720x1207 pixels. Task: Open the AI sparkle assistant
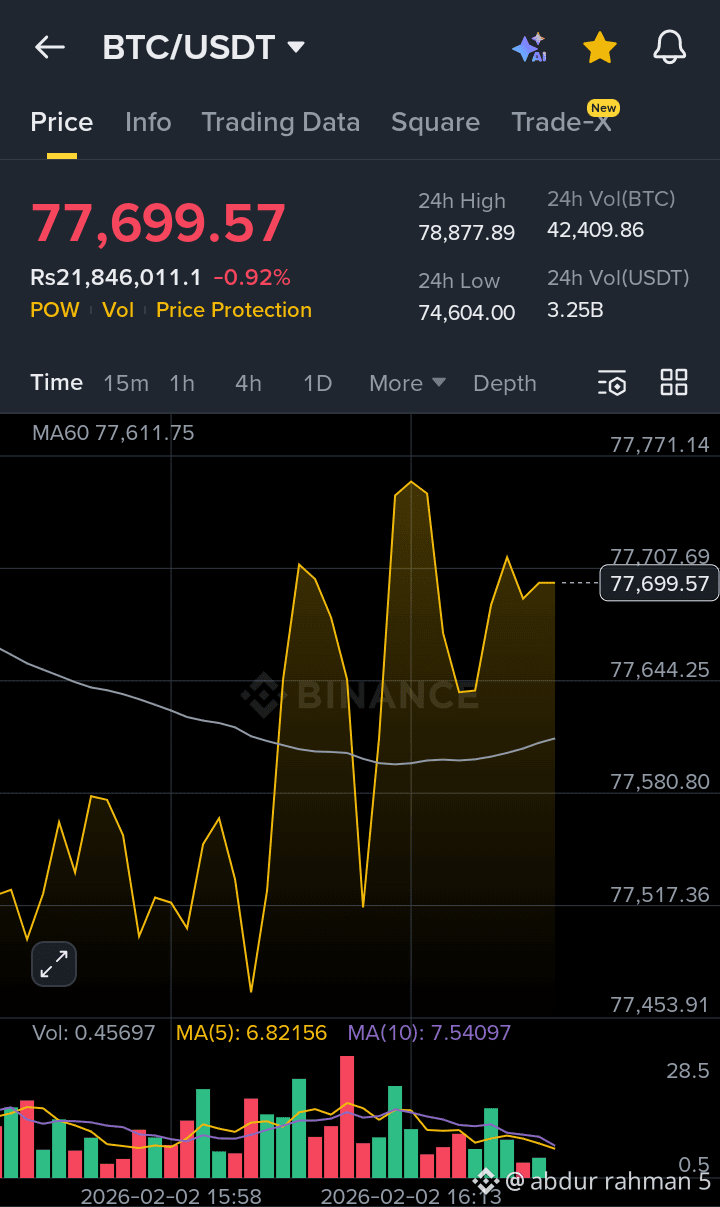coord(528,47)
